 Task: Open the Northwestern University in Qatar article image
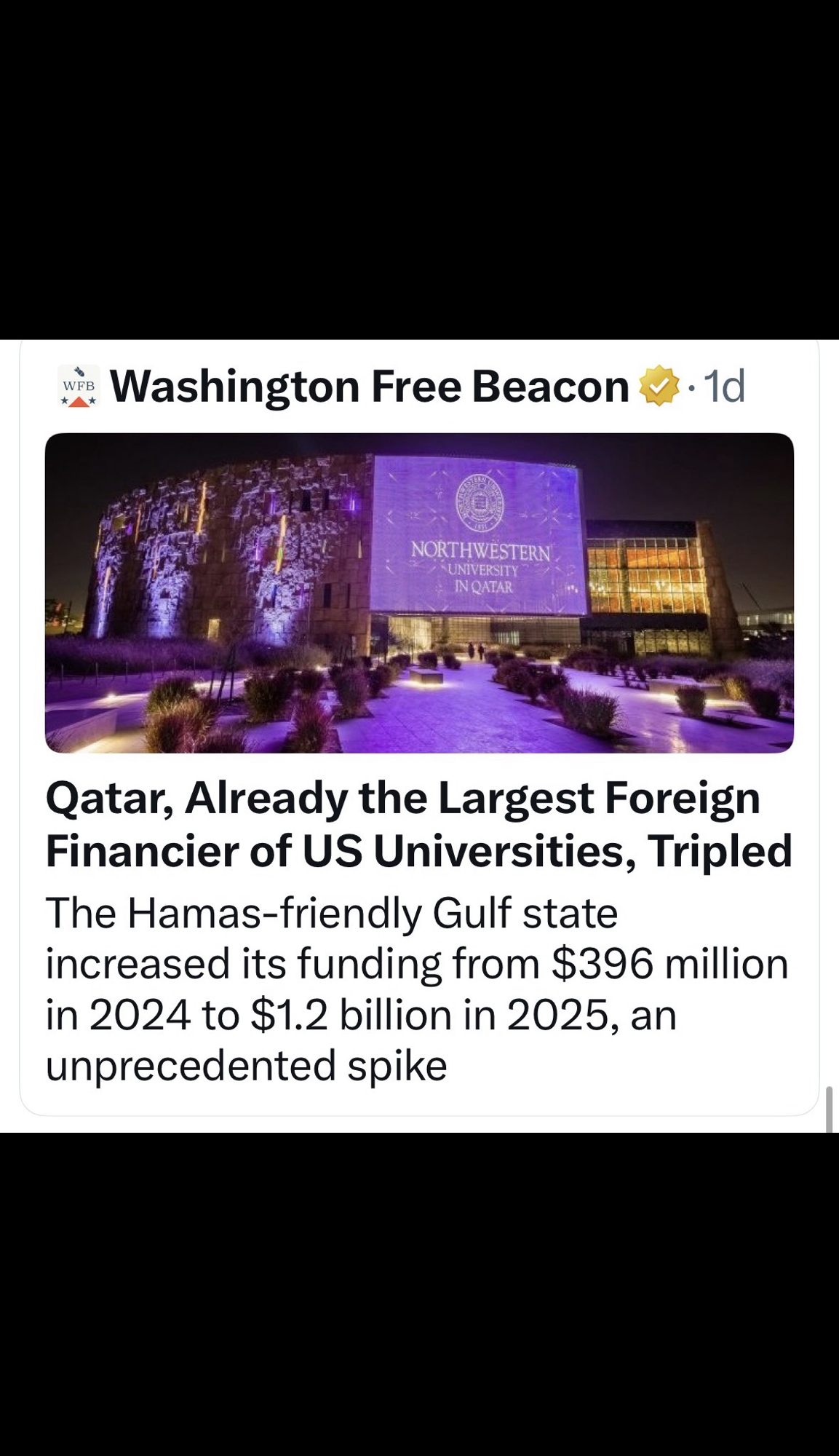[419, 593]
